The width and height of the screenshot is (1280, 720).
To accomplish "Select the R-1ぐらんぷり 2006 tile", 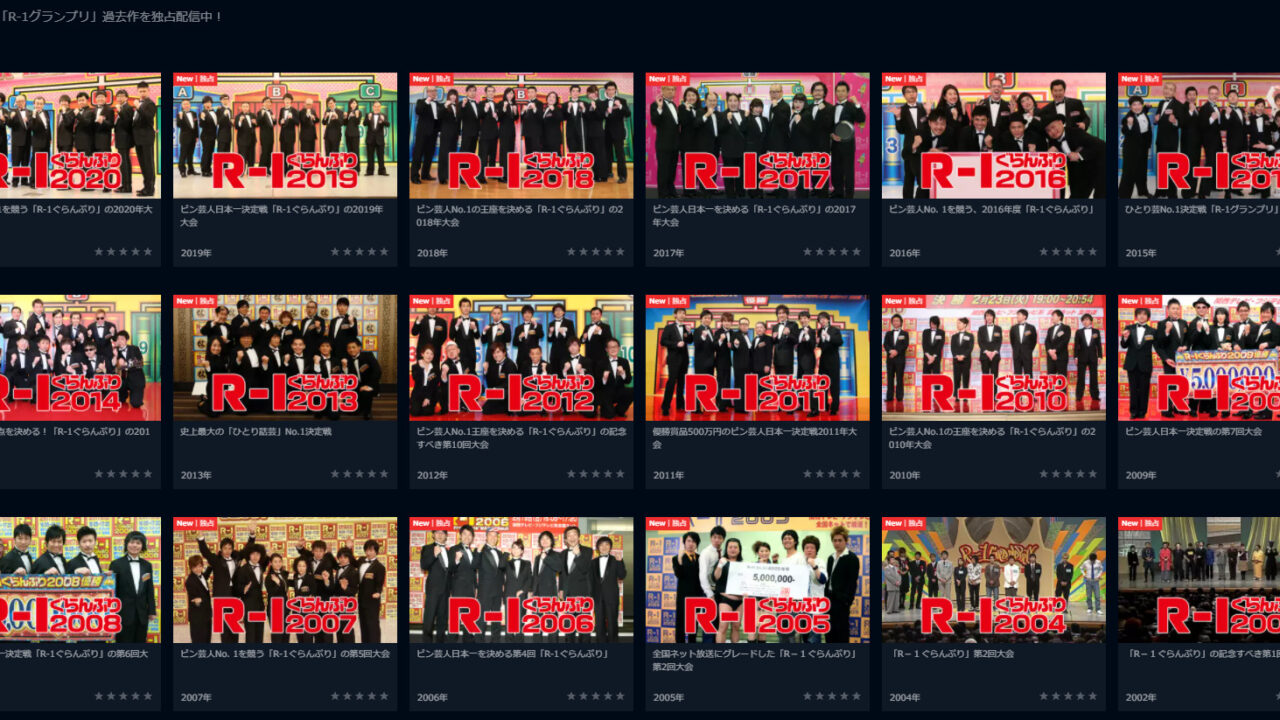I will pyautogui.click(x=521, y=579).
